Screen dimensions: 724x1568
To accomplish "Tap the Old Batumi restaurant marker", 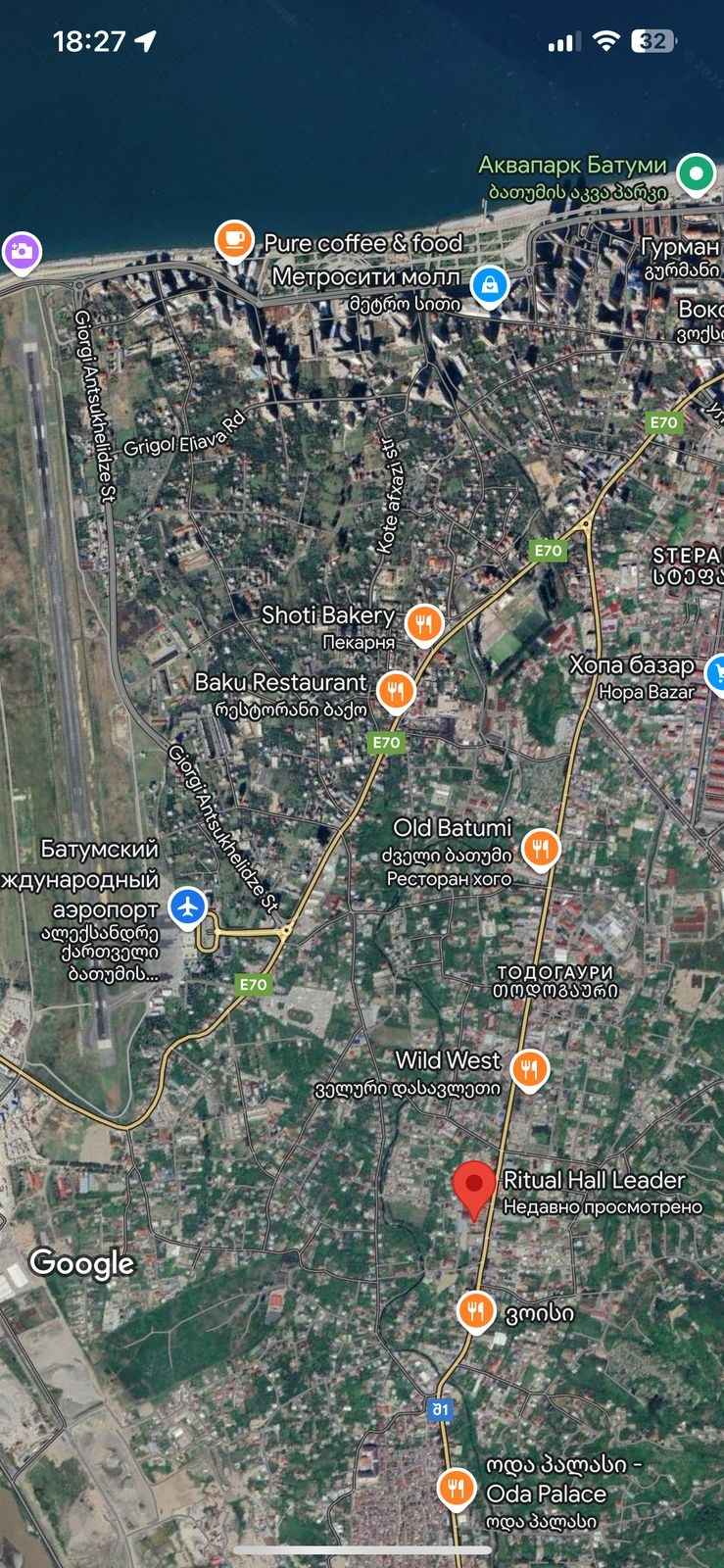I will point(540,849).
